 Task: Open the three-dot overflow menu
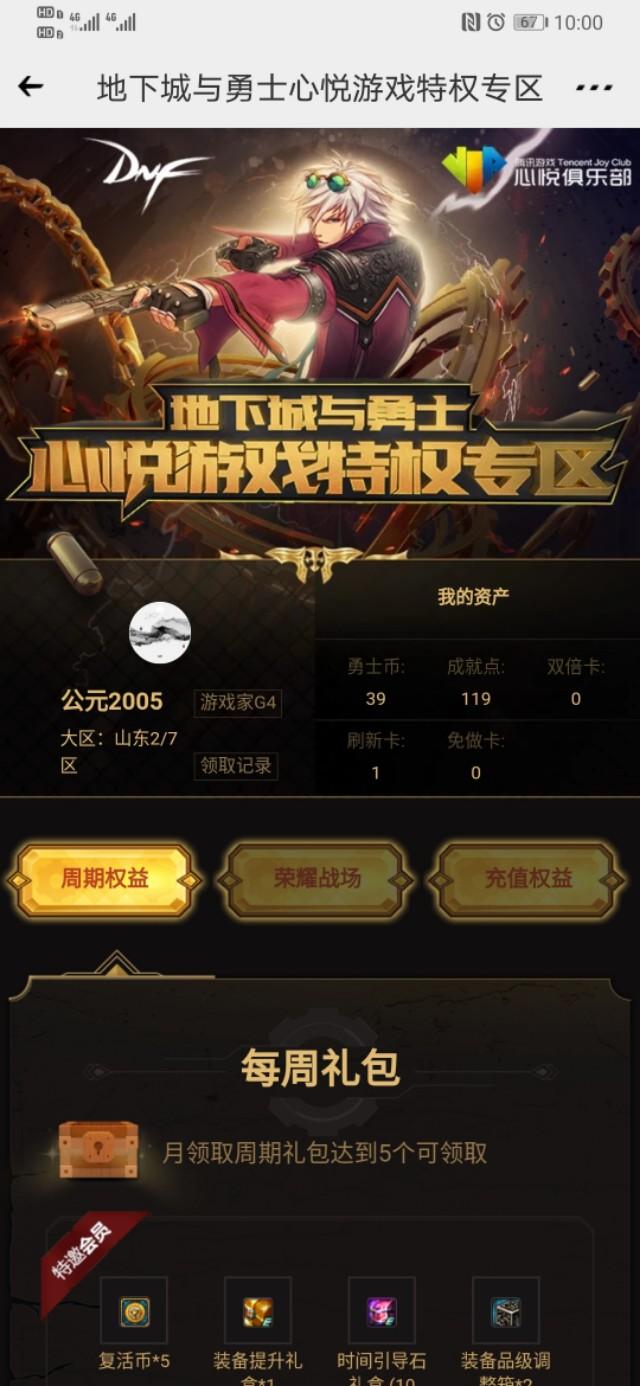pyautogui.click(x=594, y=88)
